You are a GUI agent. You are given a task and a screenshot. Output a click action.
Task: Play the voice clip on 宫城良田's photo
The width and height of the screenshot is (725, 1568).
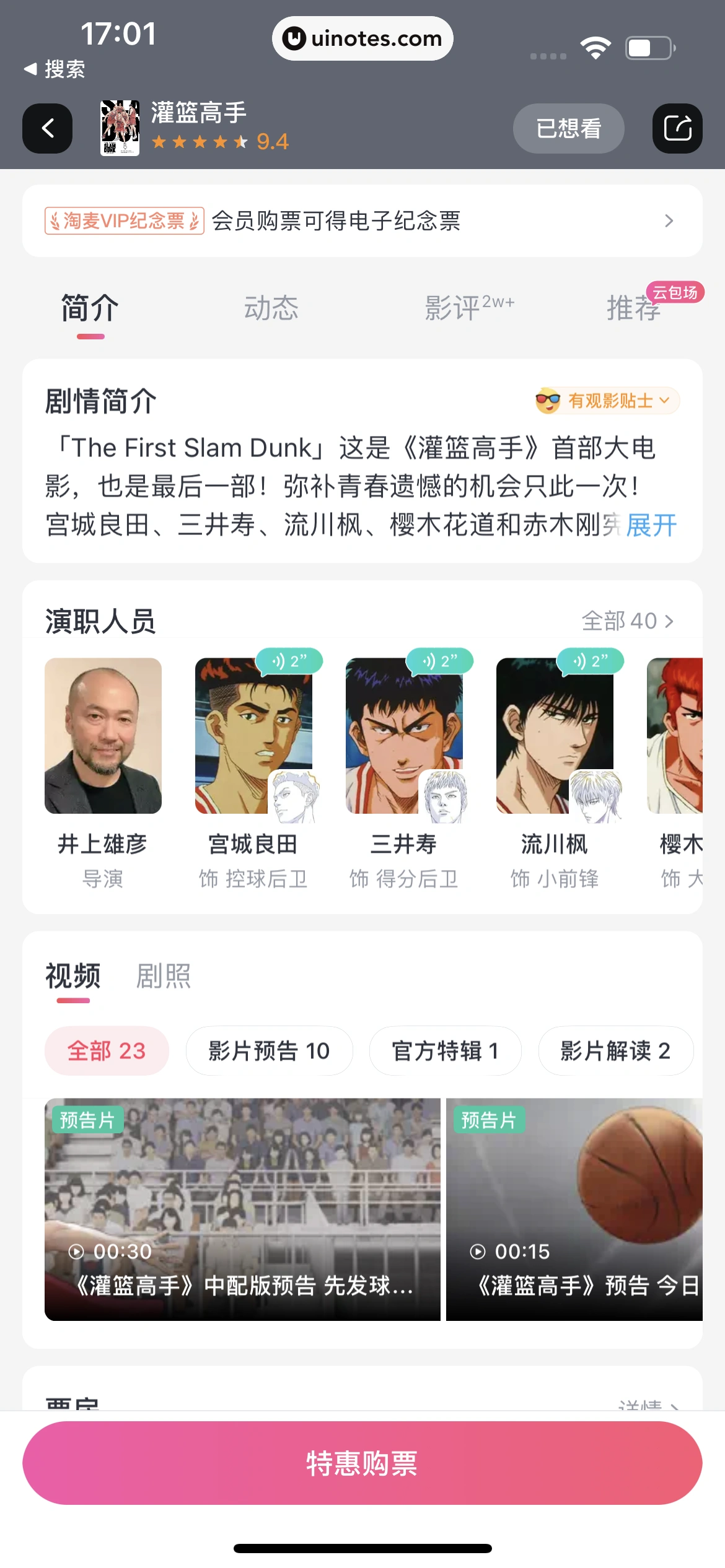click(290, 661)
